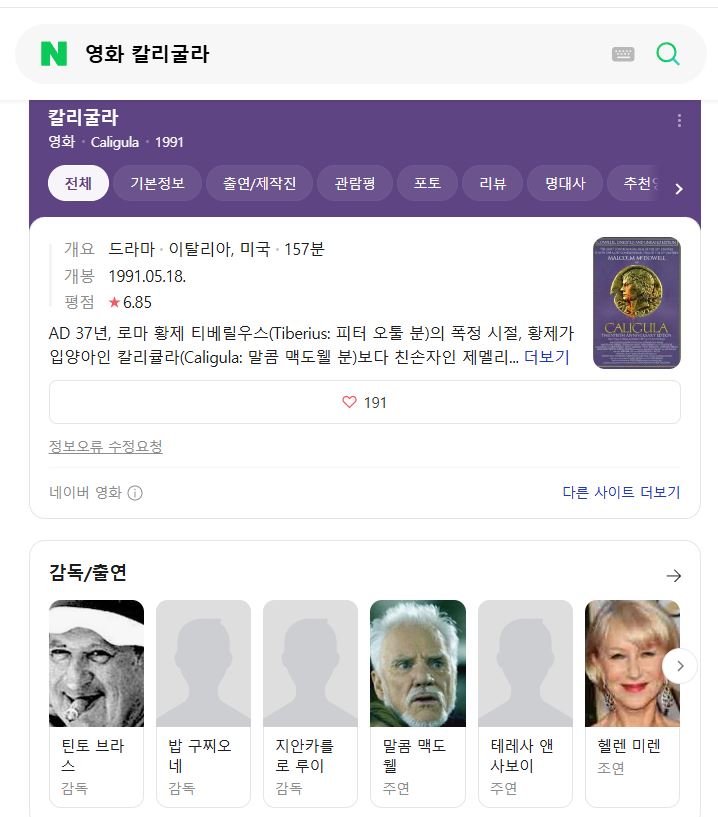Edit the search field with 영화 칼리굴라
The height and width of the screenshot is (817, 718).
click(x=344, y=54)
